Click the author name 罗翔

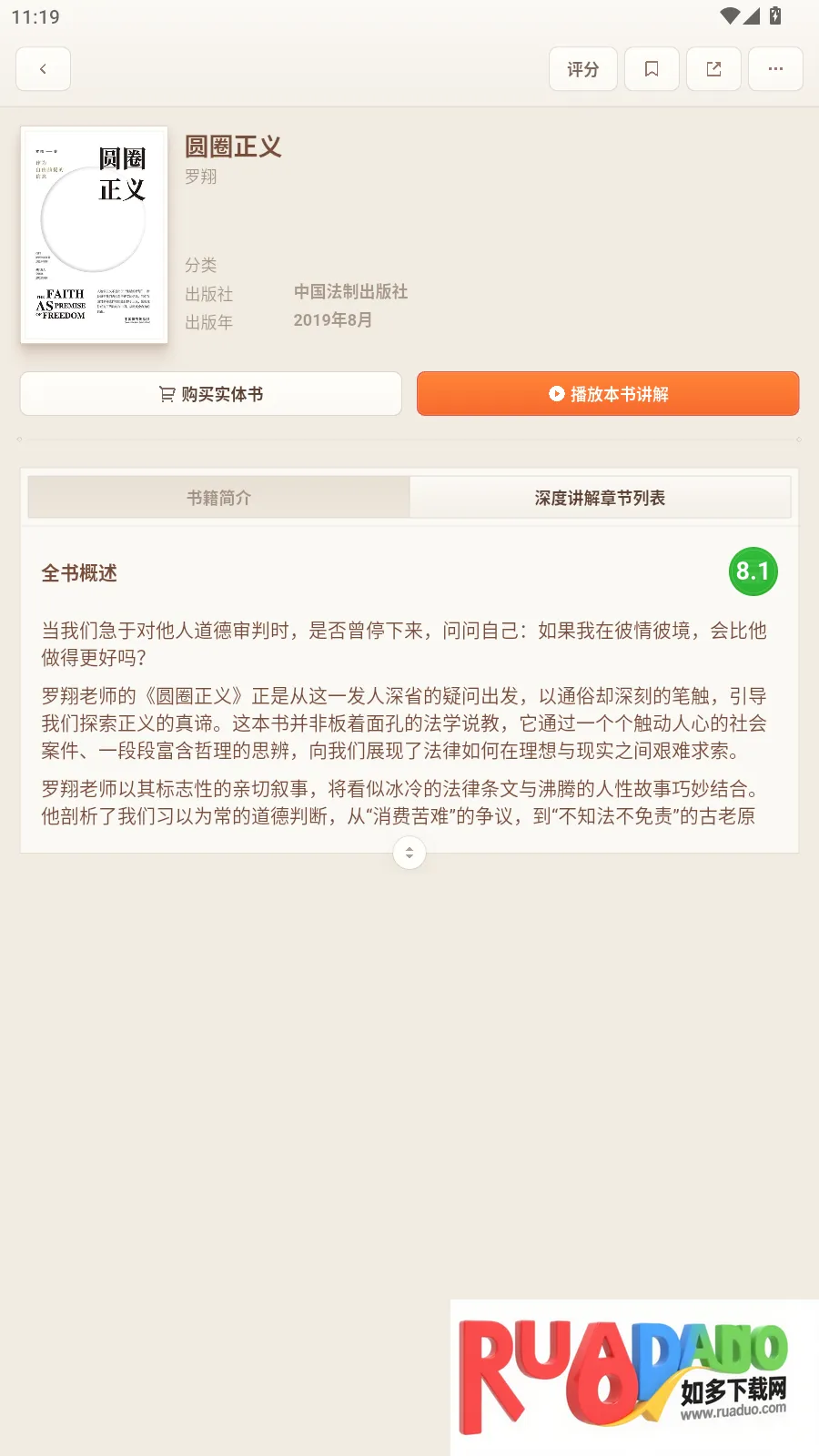[x=200, y=176]
